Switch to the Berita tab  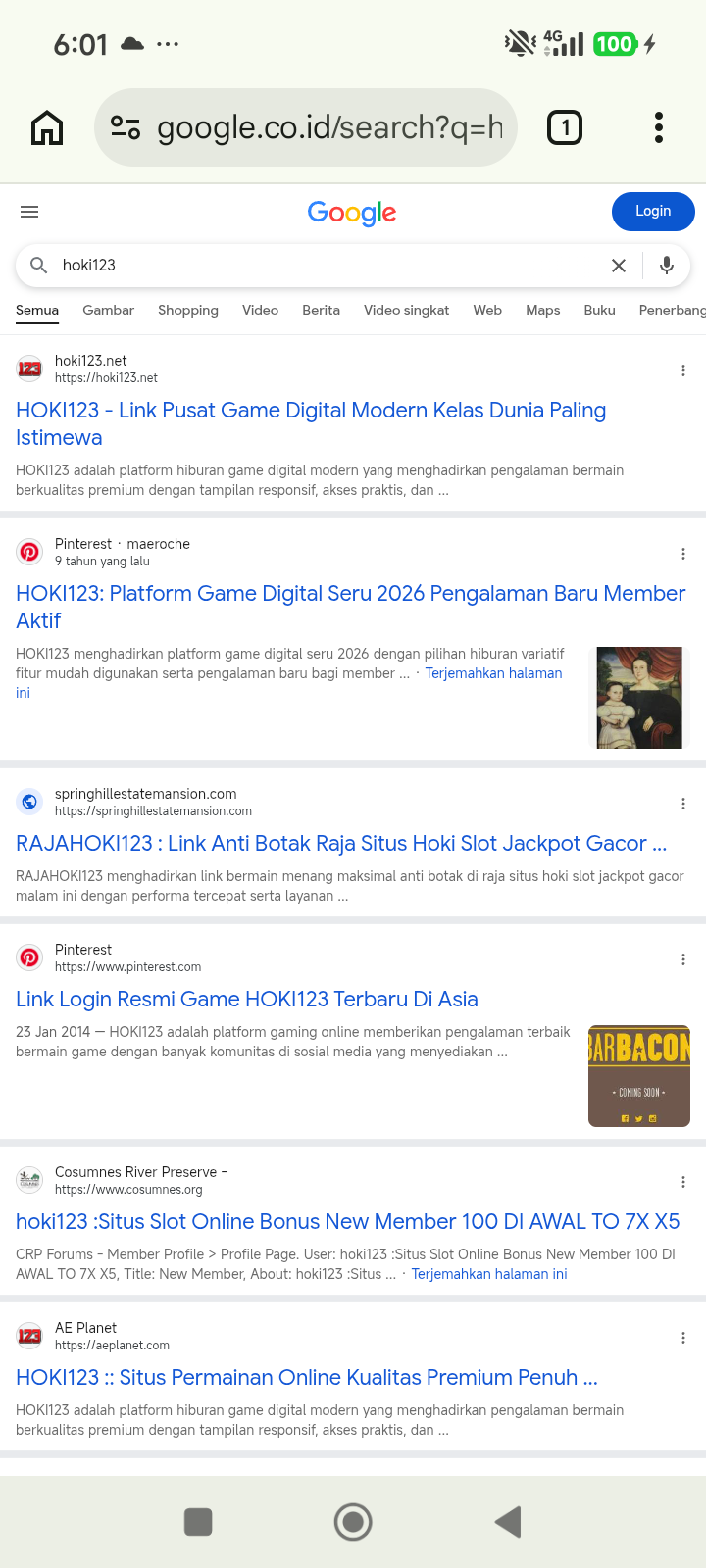[321, 310]
